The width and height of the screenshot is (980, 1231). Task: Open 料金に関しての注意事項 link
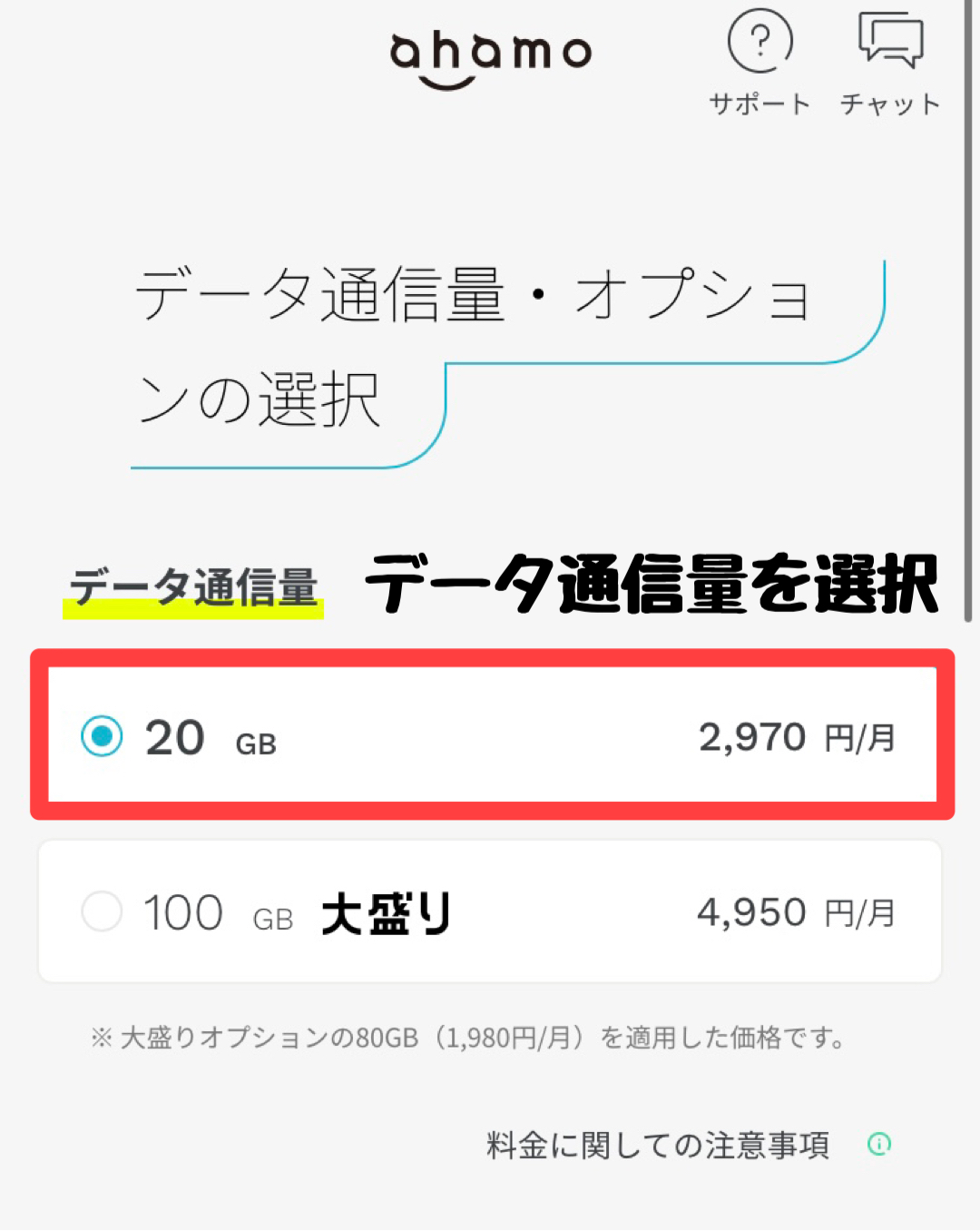pos(656,1145)
